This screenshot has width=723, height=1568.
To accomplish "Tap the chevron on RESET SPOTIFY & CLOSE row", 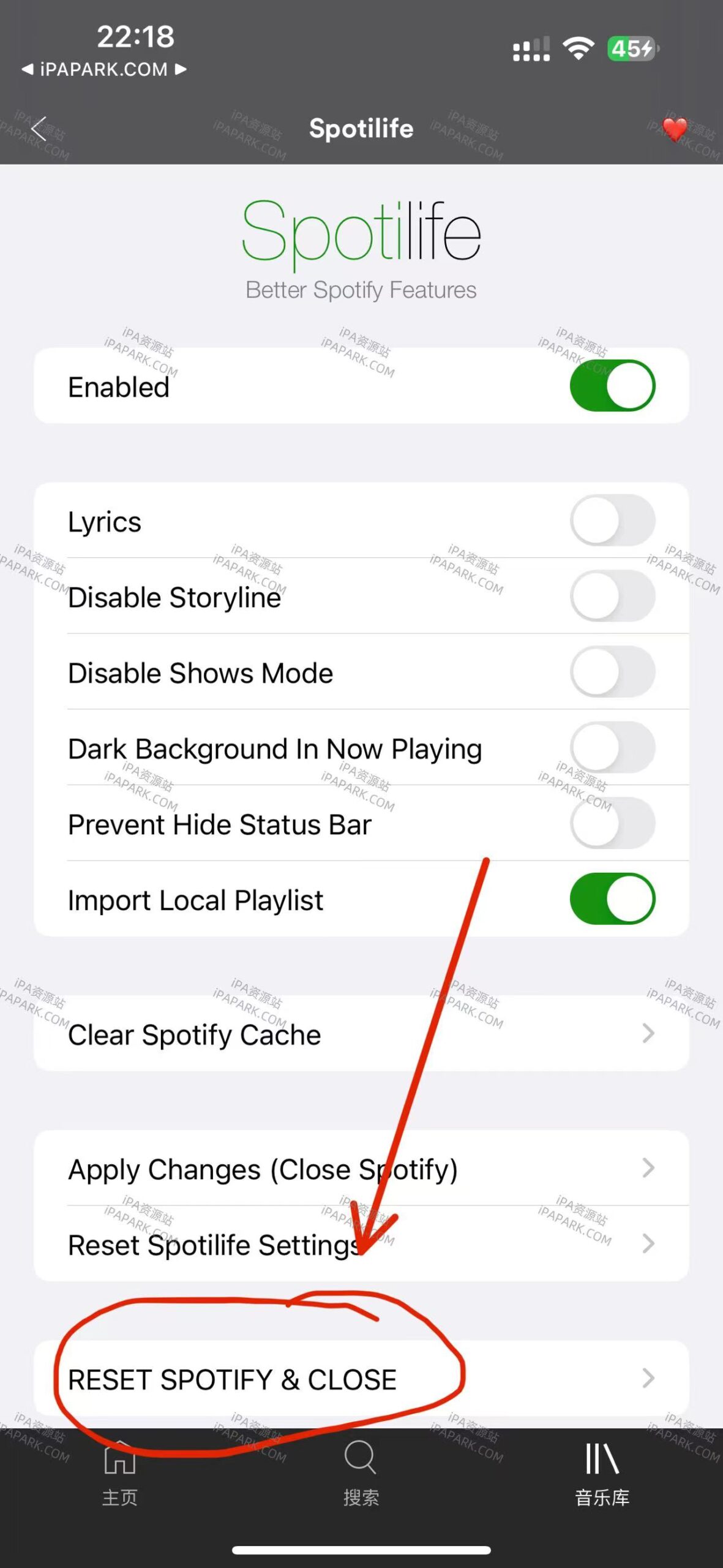I will click(648, 1379).
